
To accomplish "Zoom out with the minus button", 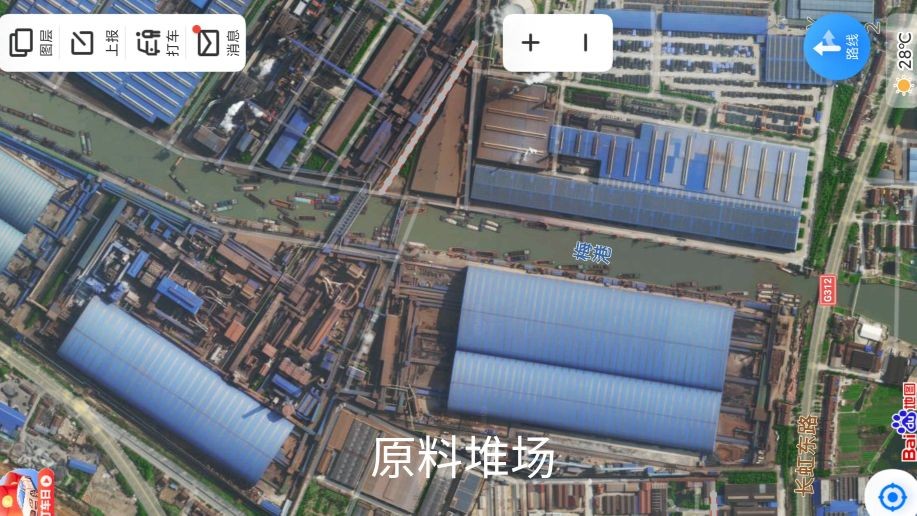I will pyautogui.click(x=586, y=43).
